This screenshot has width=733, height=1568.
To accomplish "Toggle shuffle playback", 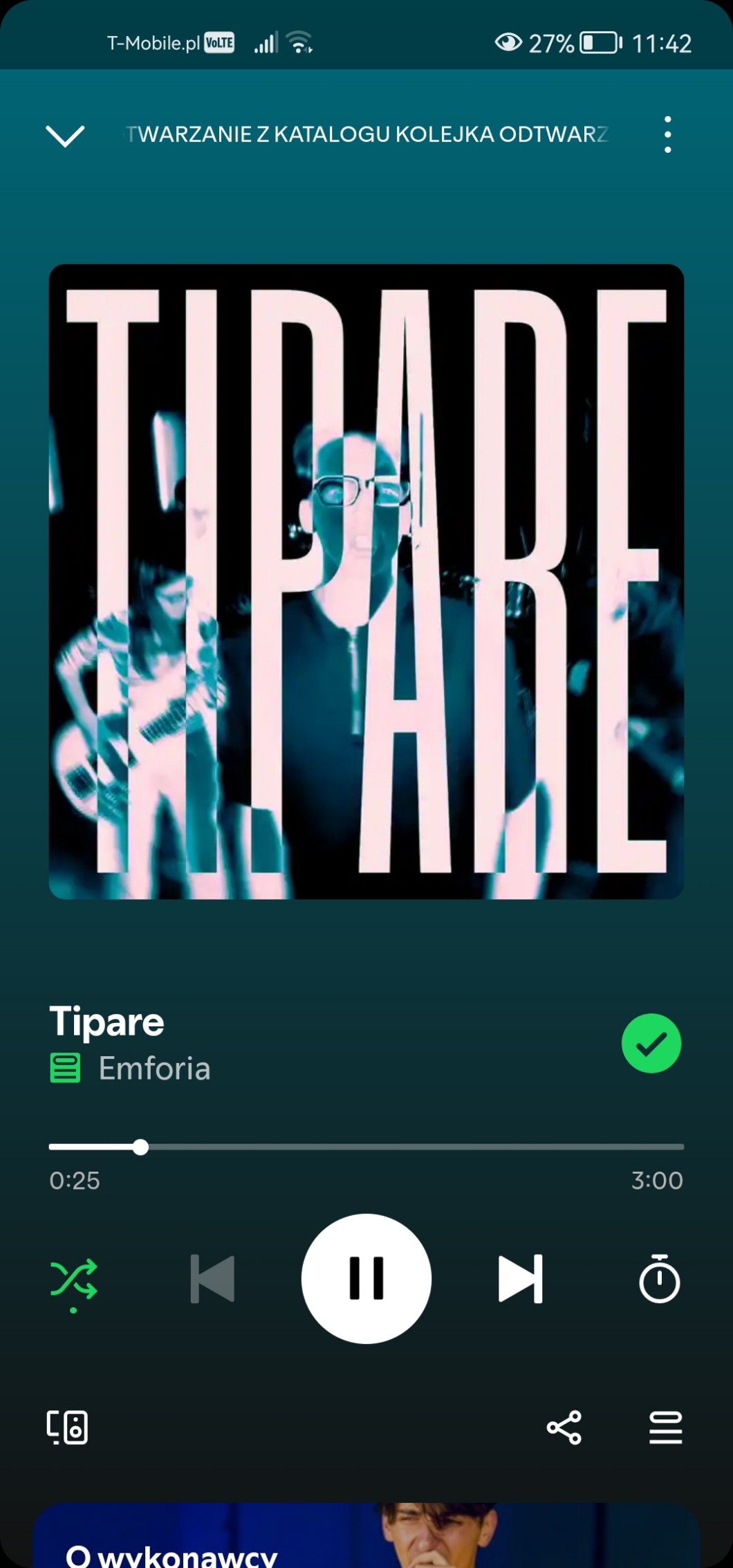I will (74, 1279).
